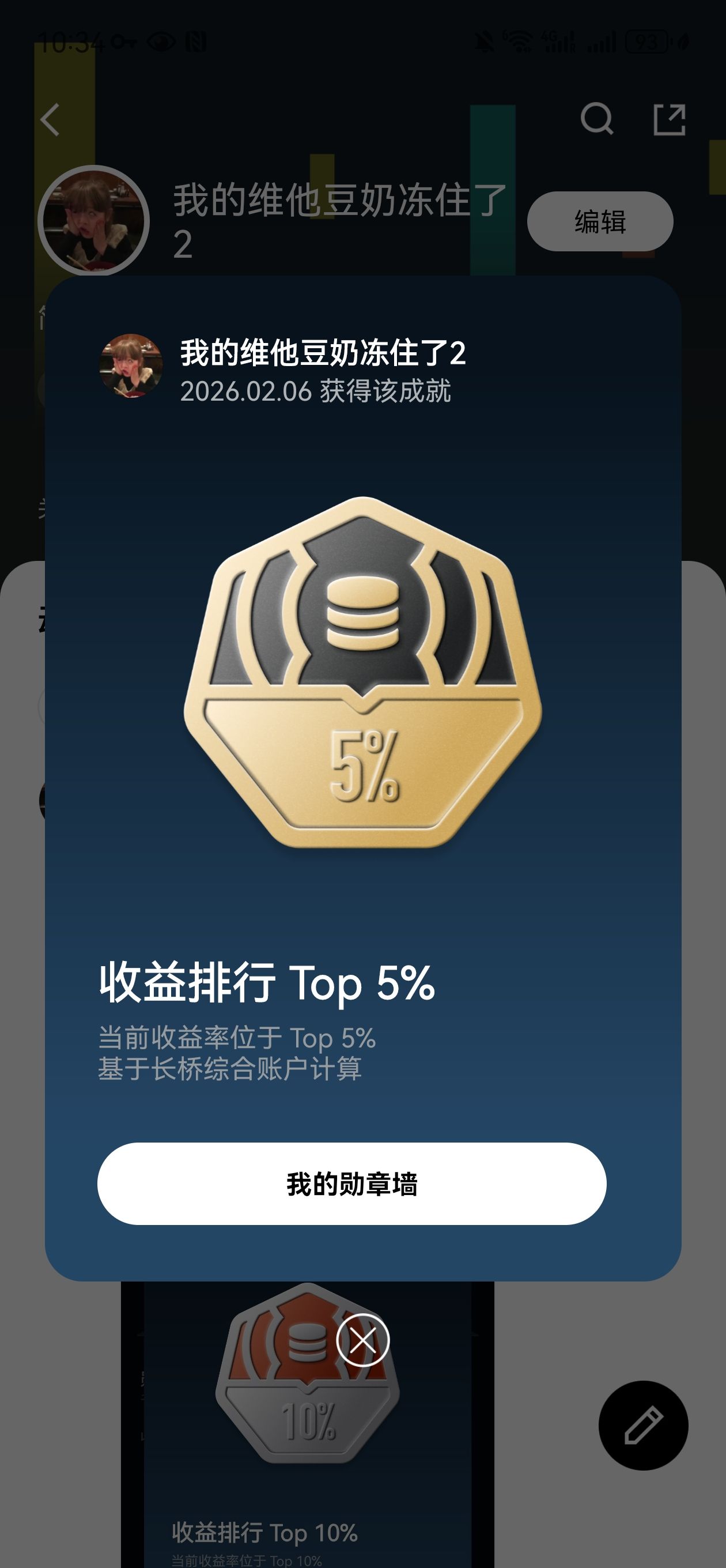This screenshot has width=726, height=1568.
Task: Open 我的勋章墙 medal wall
Action: (x=351, y=1184)
